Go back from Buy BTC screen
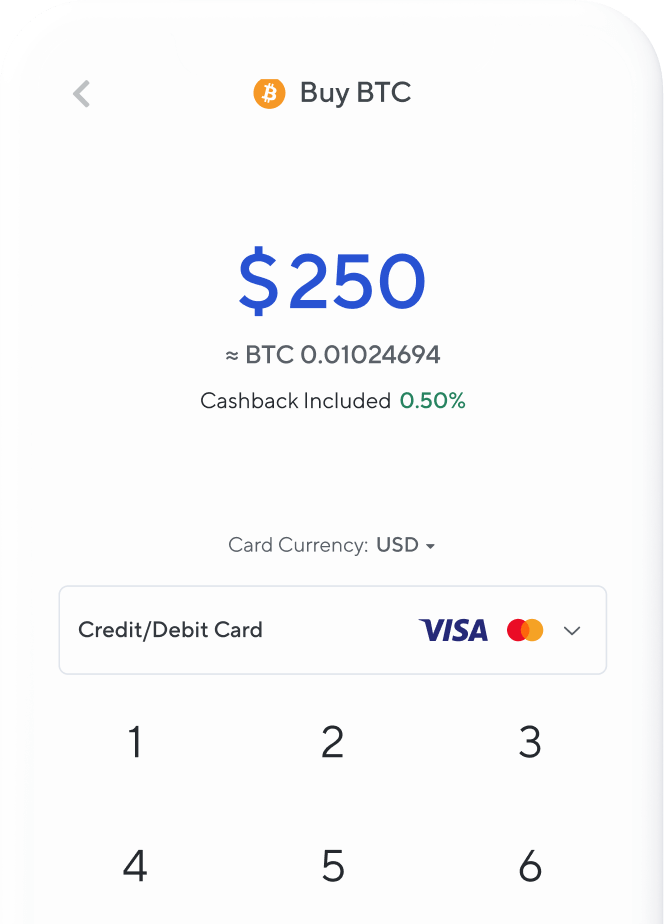 click(x=82, y=94)
